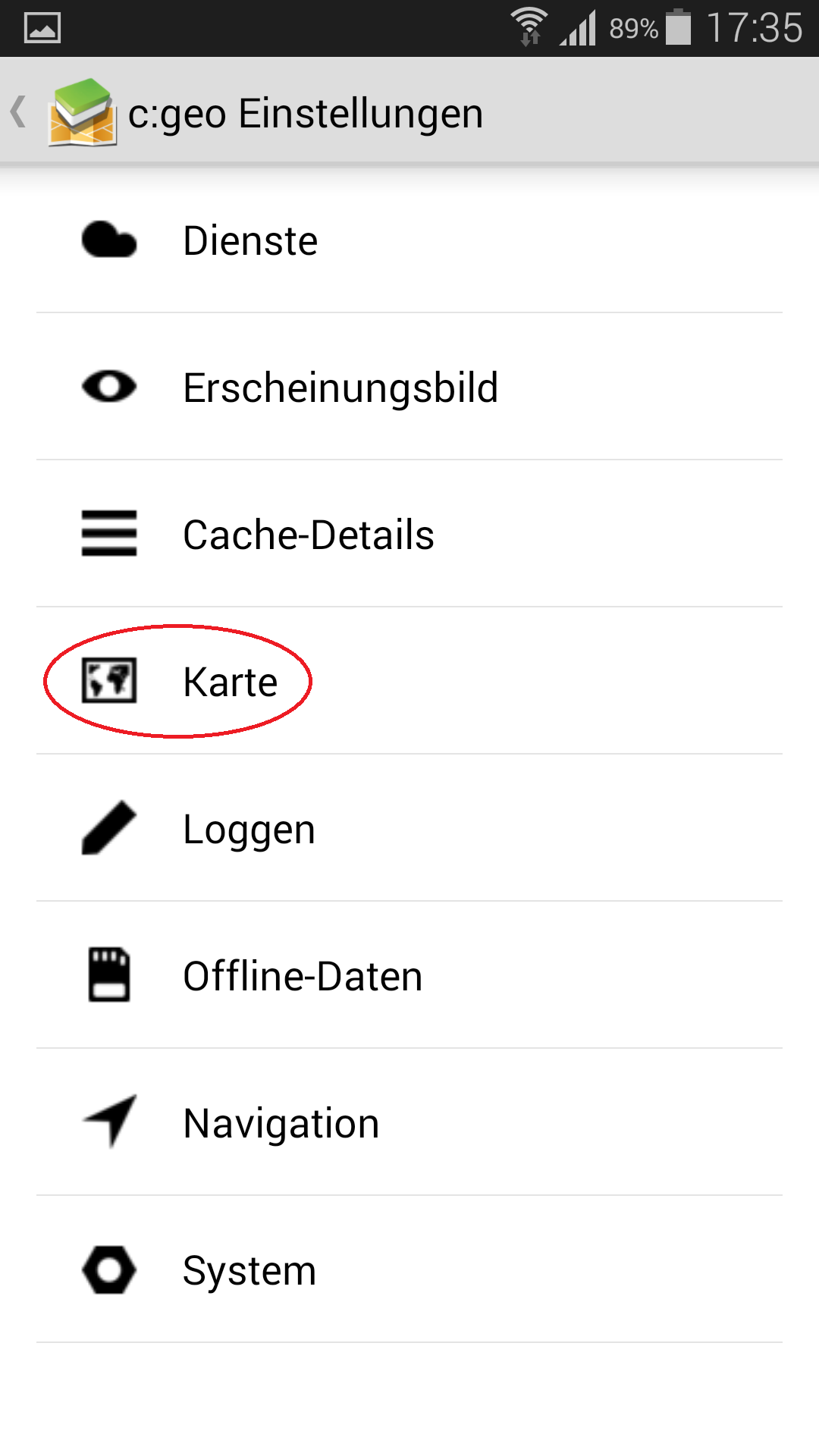The width and height of the screenshot is (819, 1456).
Task: Open Erscheinungsbild settings
Action: [x=409, y=387]
